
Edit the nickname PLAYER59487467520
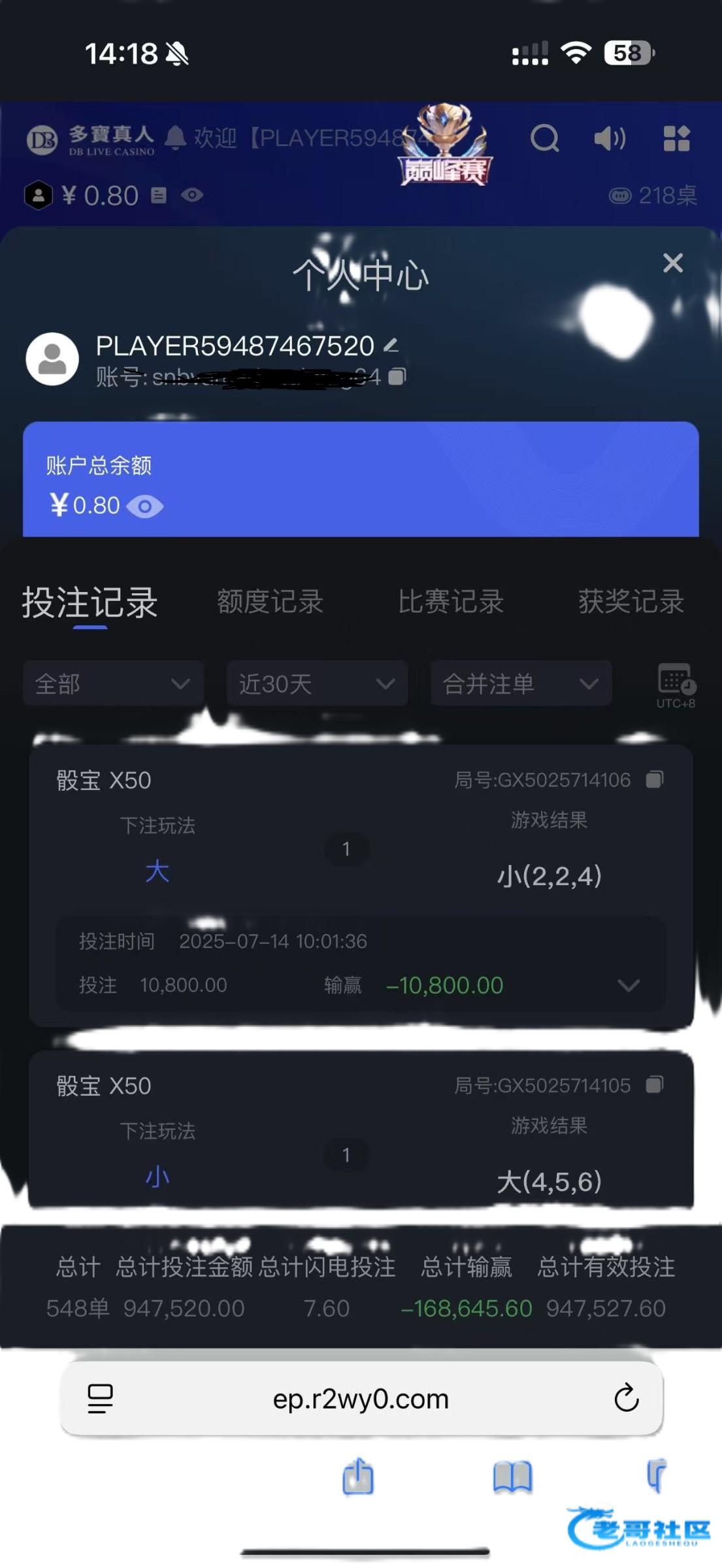(391, 345)
